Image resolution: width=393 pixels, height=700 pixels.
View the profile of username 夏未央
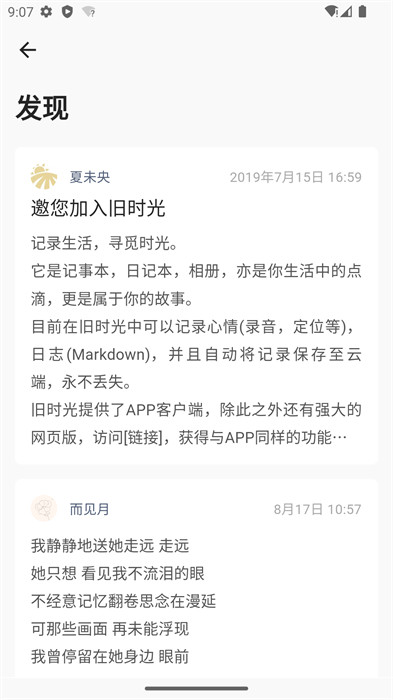coord(90,177)
